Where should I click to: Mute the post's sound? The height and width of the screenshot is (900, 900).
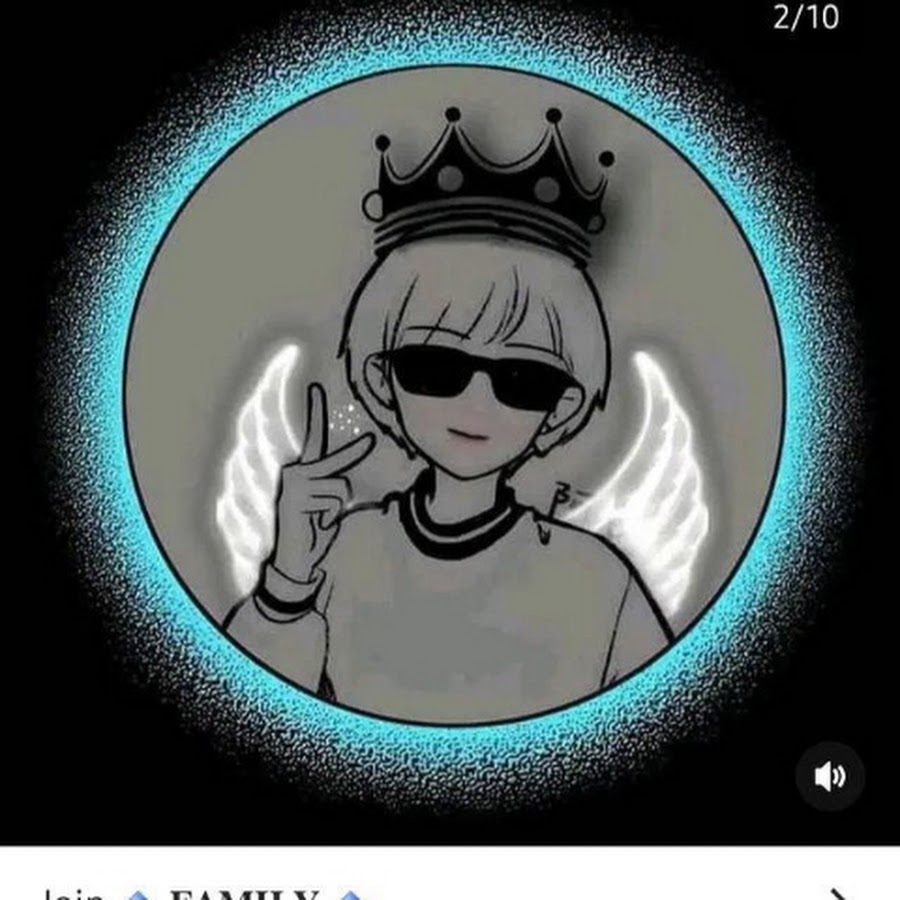(830, 776)
